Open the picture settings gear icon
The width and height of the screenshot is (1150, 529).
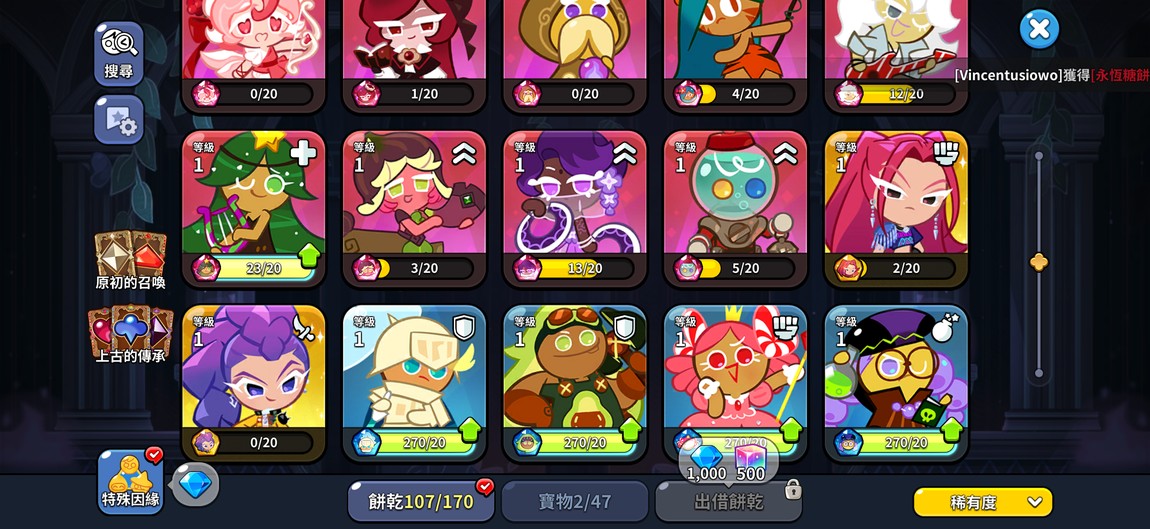119,121
